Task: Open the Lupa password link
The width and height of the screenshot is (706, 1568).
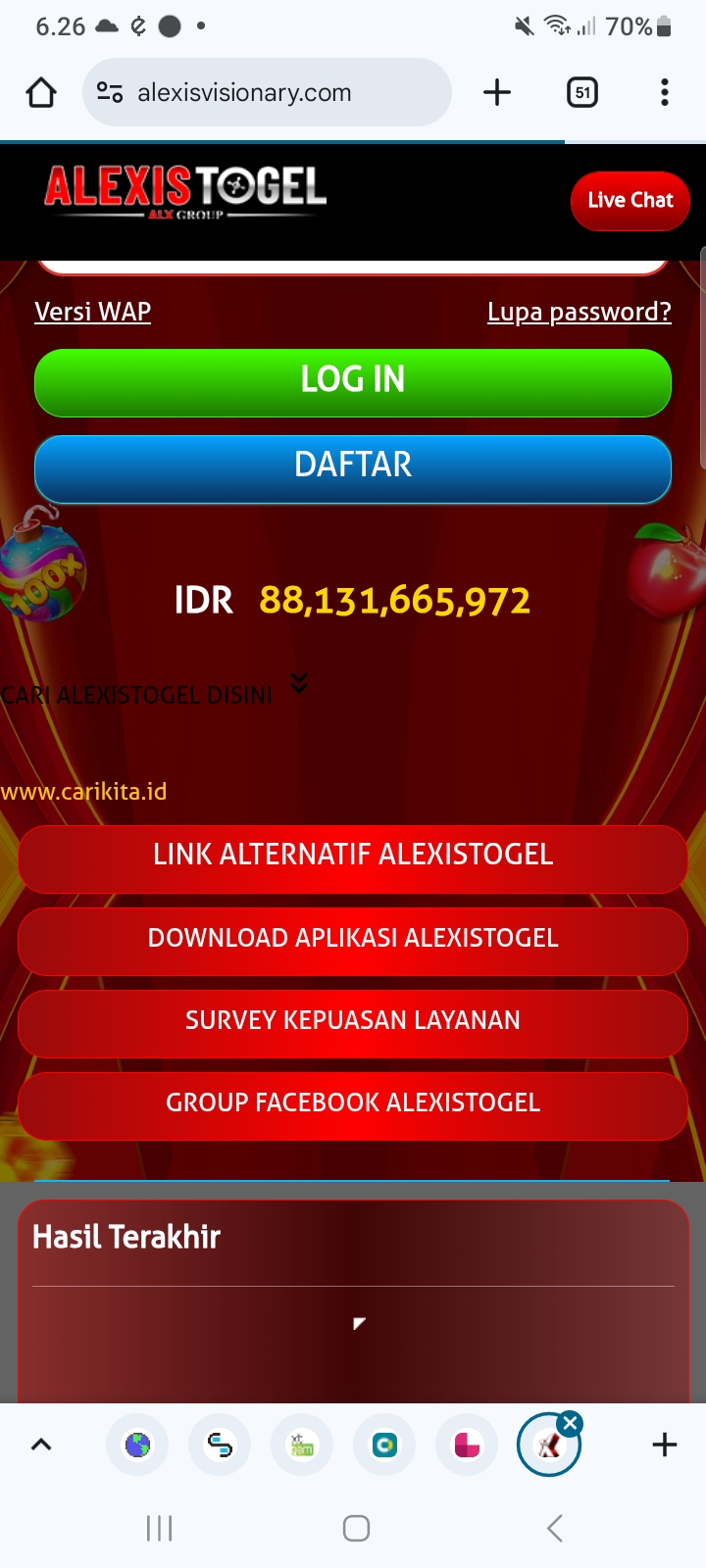Action: coord(579,312)
